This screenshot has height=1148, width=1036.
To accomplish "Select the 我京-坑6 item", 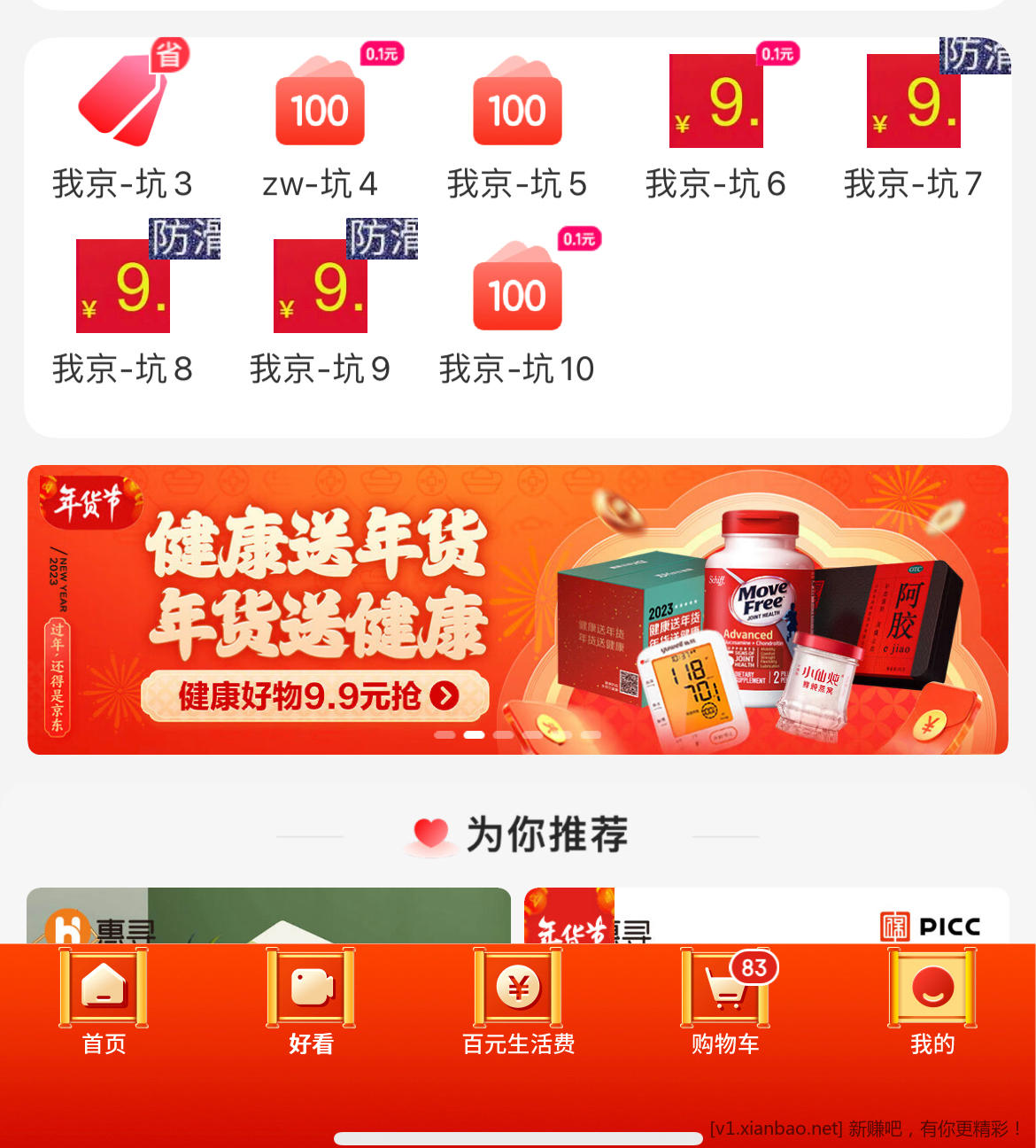I will tap(715, 124).
